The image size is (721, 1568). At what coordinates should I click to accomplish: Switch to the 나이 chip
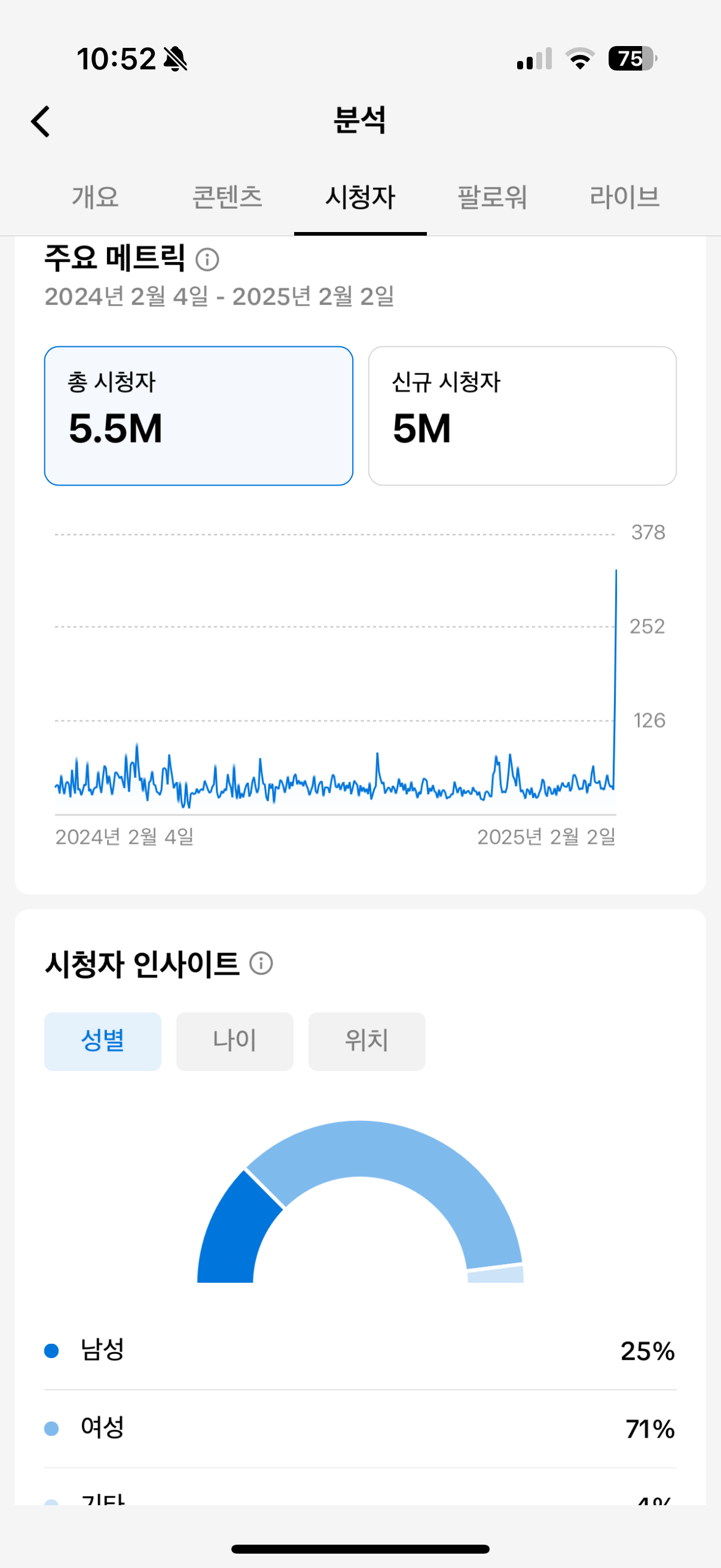[x=235, y=1042]
